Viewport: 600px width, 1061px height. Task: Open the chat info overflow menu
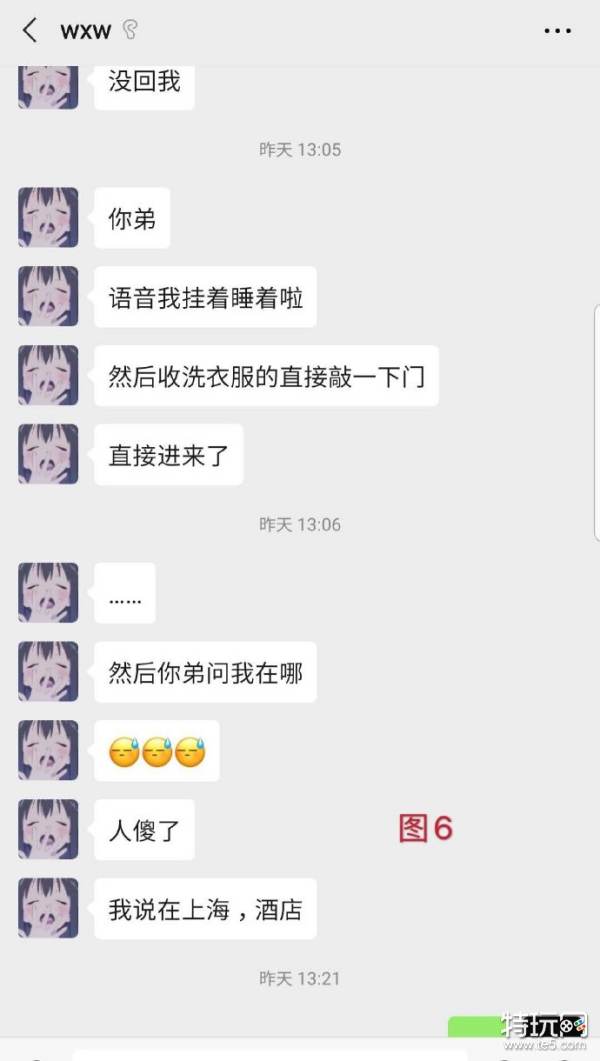click(x=557, y=31)
